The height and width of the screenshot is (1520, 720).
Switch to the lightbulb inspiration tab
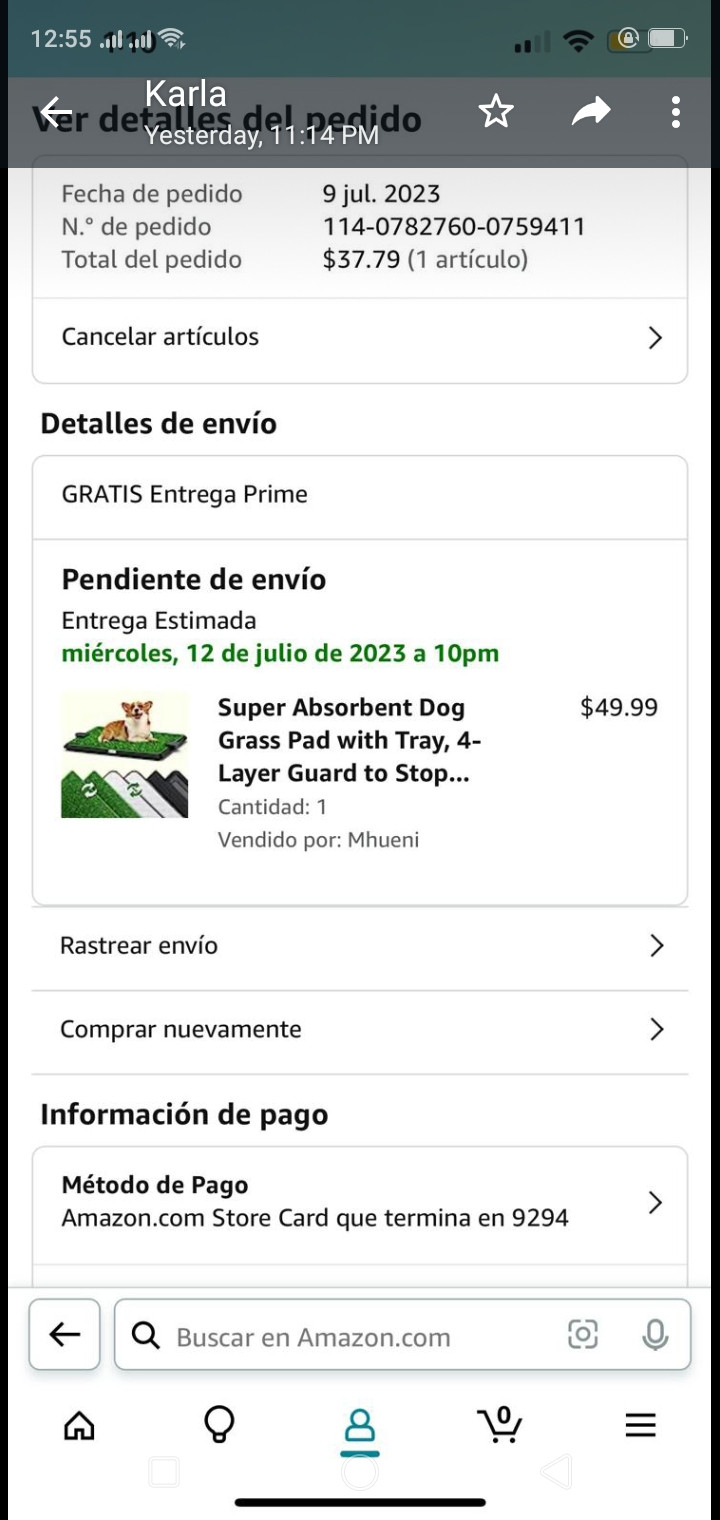click(219, 1426)
